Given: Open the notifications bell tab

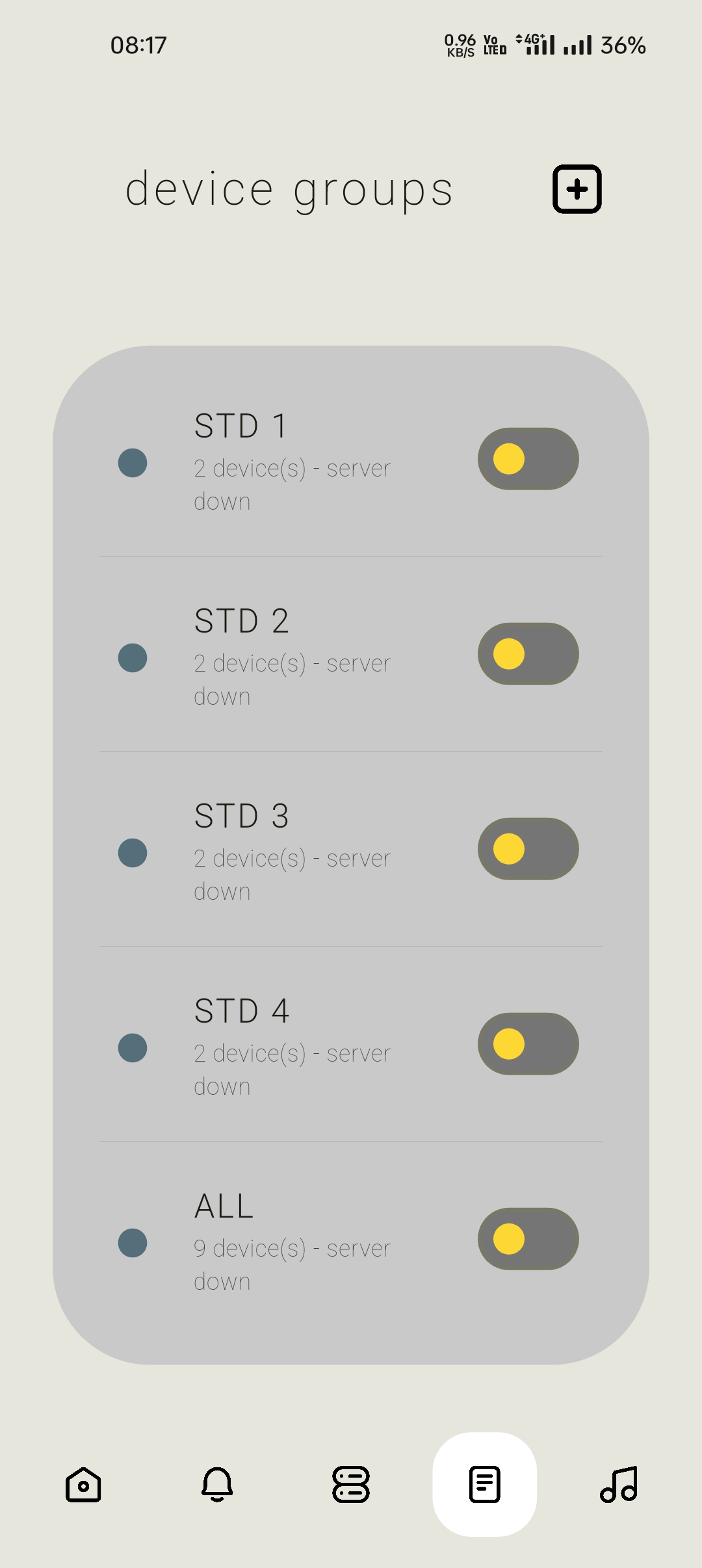Looking at the screenshot, I should [217, 1485].
